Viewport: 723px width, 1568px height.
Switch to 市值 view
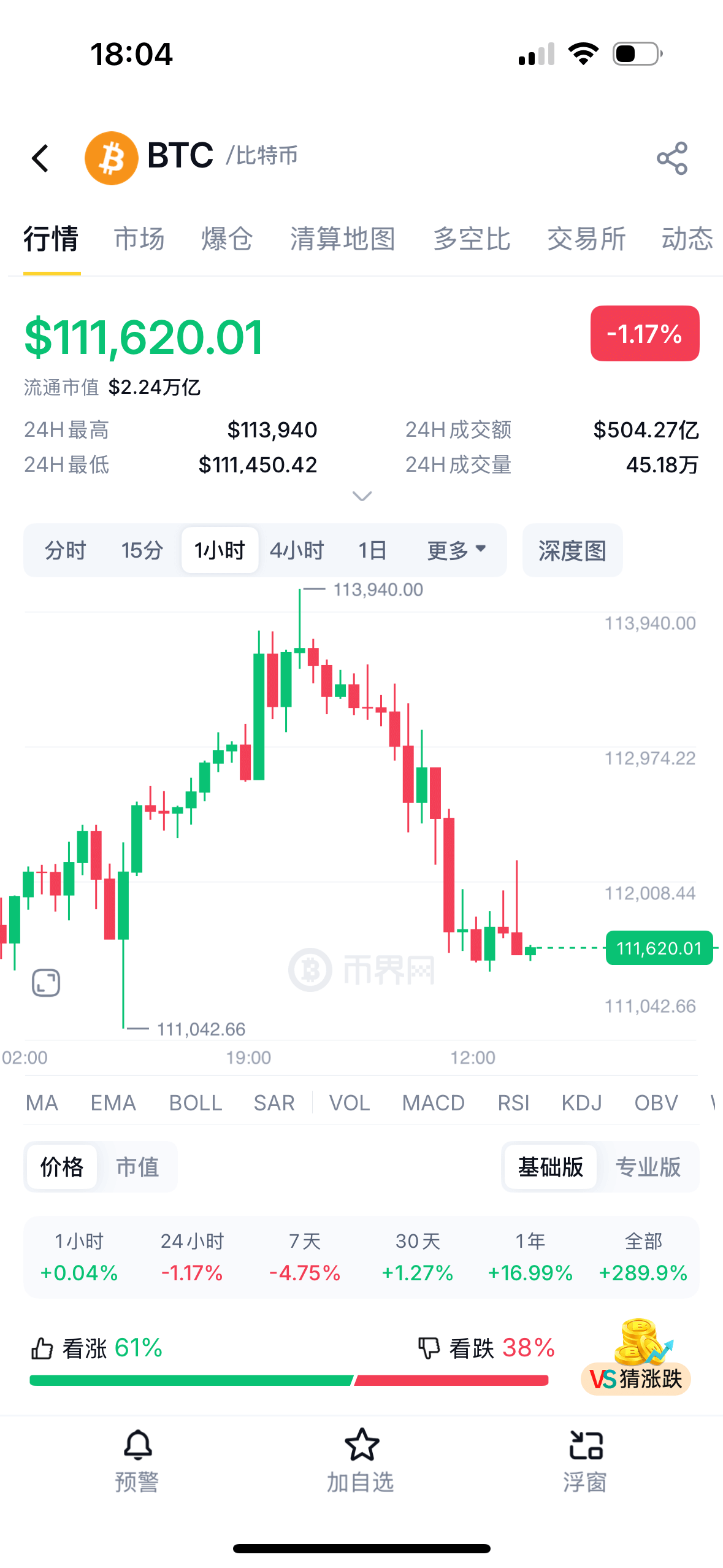(137, 1167)
